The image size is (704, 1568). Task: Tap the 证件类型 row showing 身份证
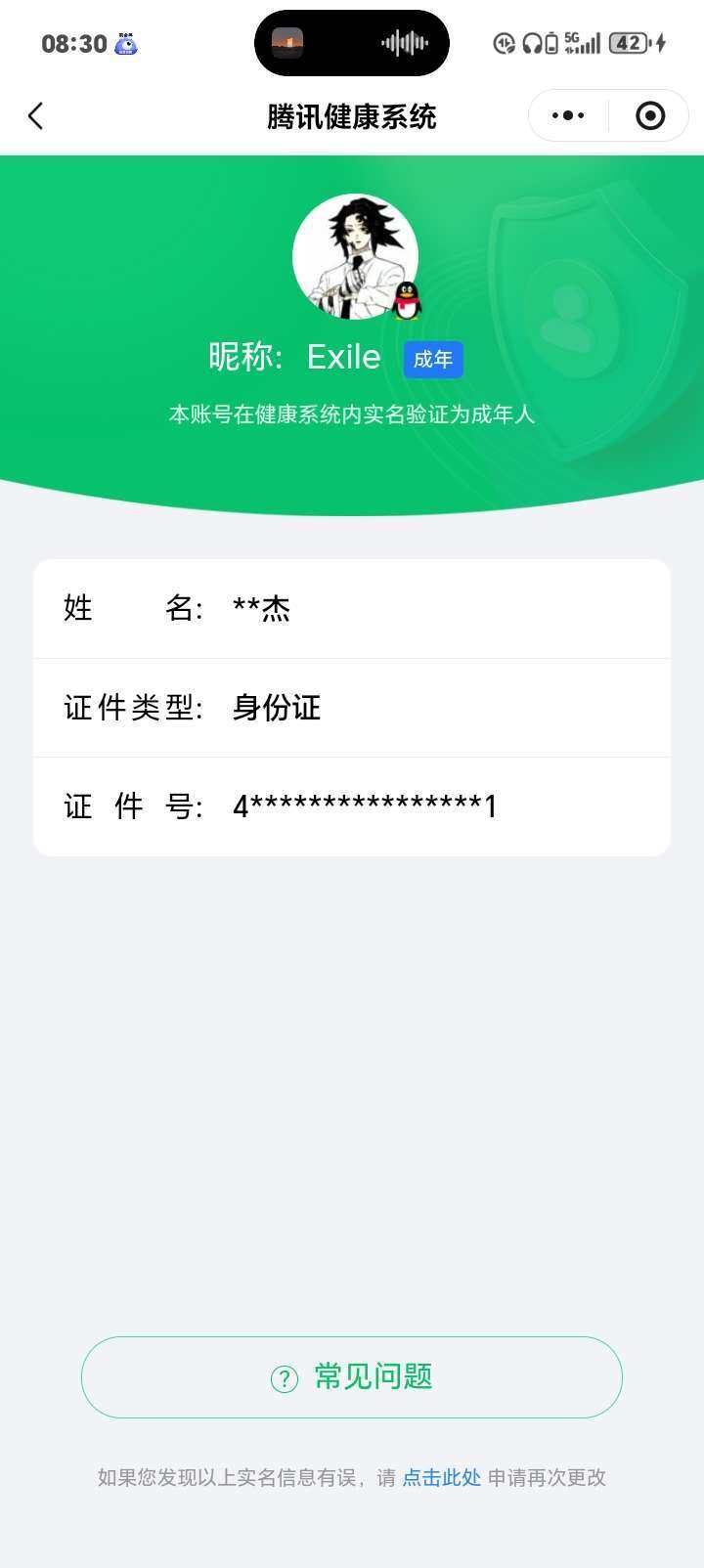[352, 707]
